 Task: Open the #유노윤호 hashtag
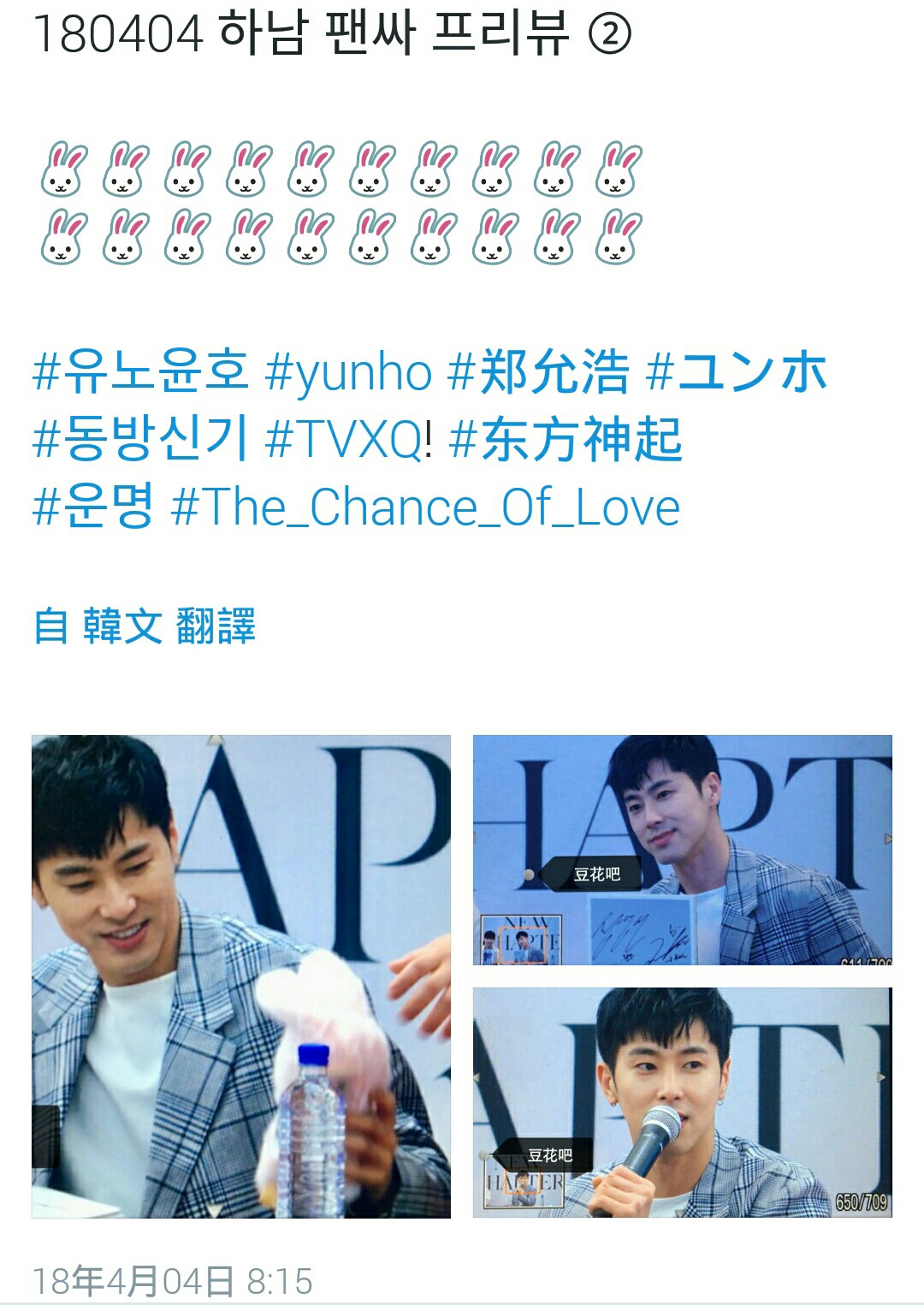[141, 372]
